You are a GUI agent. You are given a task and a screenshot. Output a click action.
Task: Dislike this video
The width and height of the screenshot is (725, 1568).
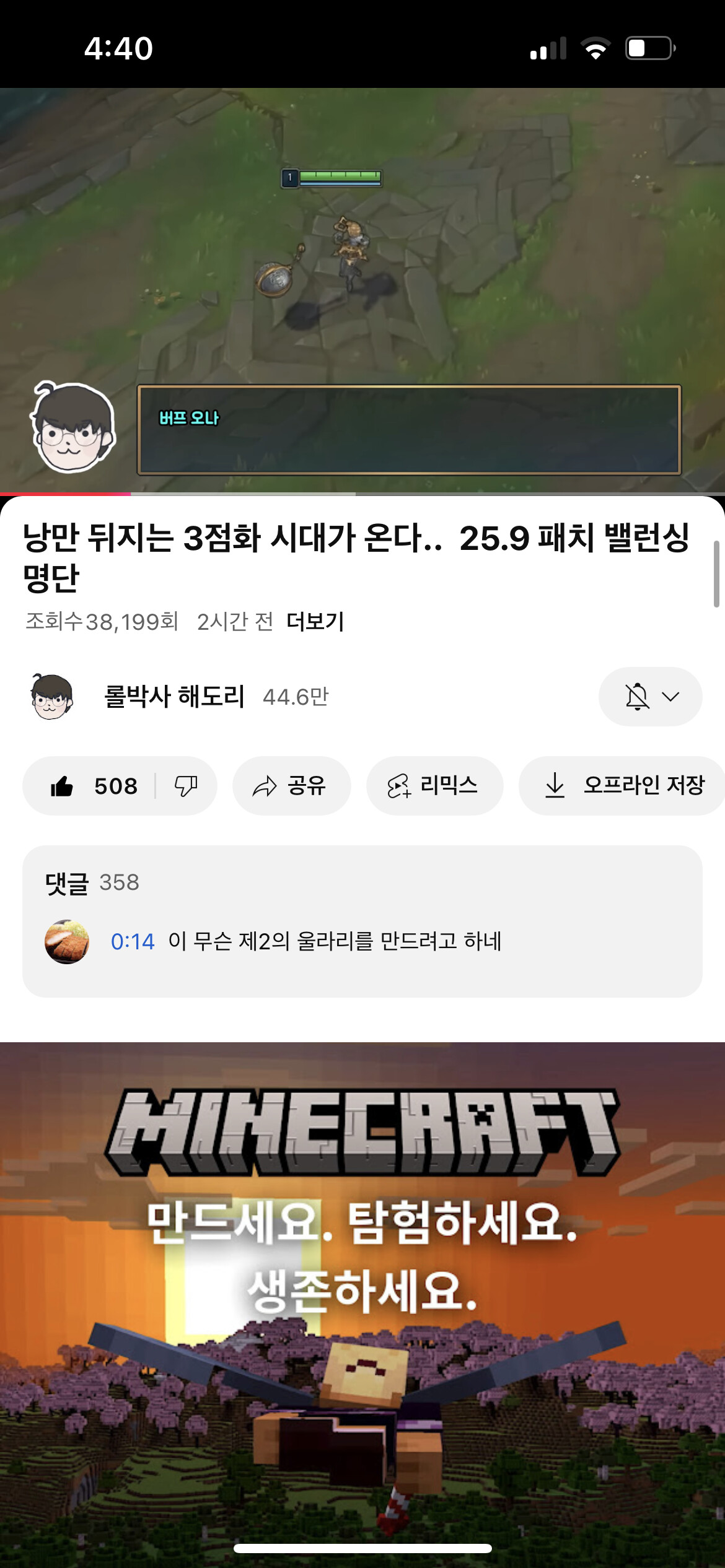tap(186, 786)
